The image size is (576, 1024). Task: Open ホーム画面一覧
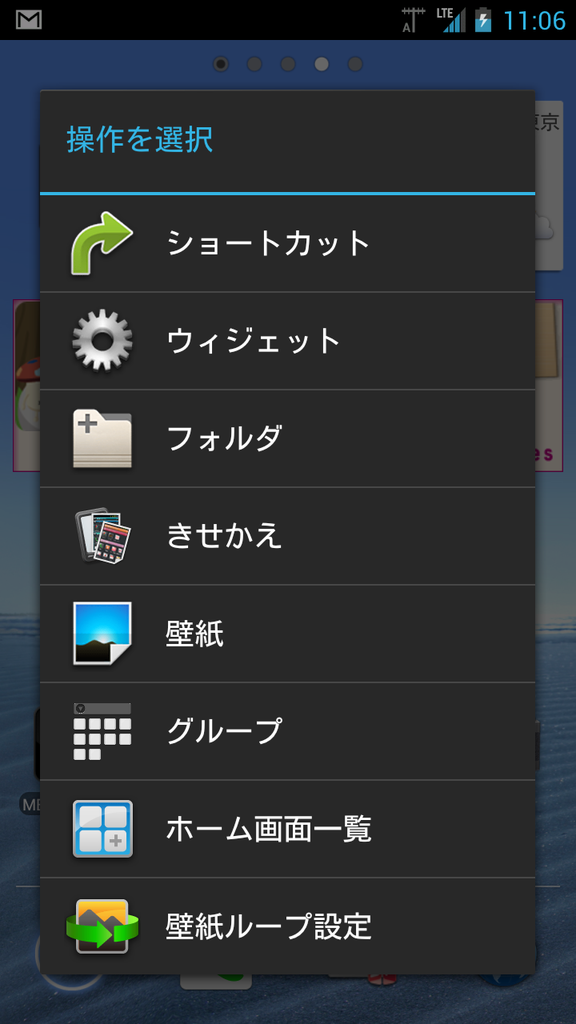(287, 829)
